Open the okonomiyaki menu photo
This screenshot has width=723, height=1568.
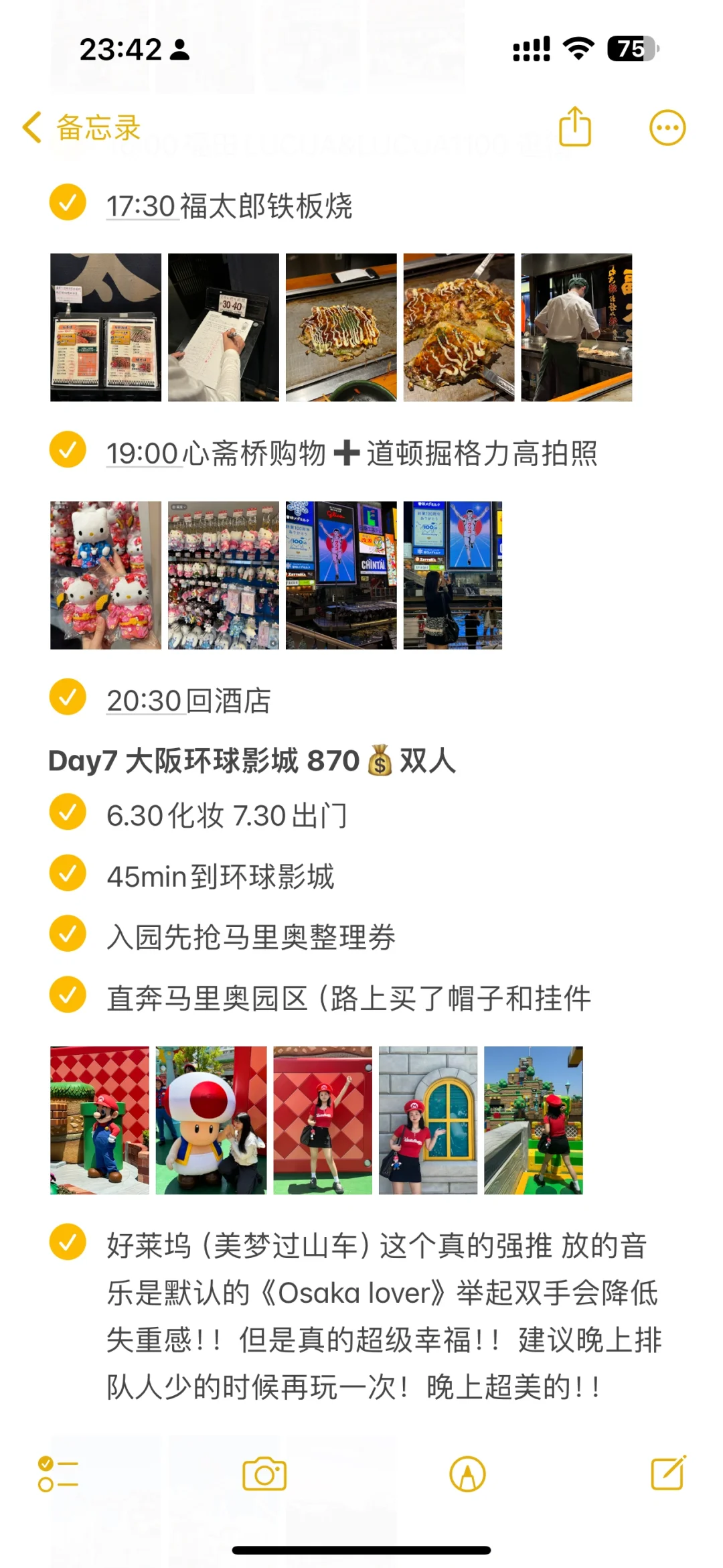coord(106,328)
